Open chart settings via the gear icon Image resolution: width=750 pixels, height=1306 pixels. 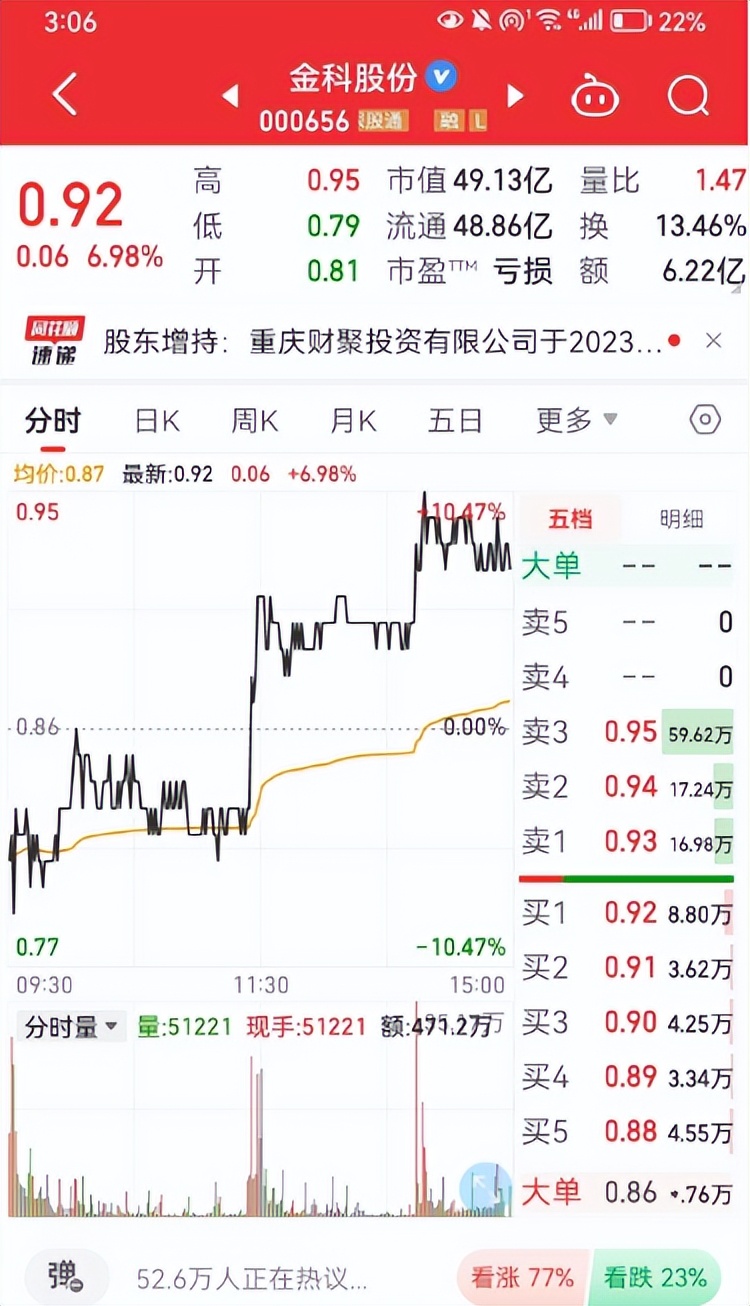pyautogui.click(x=704, y=421)
